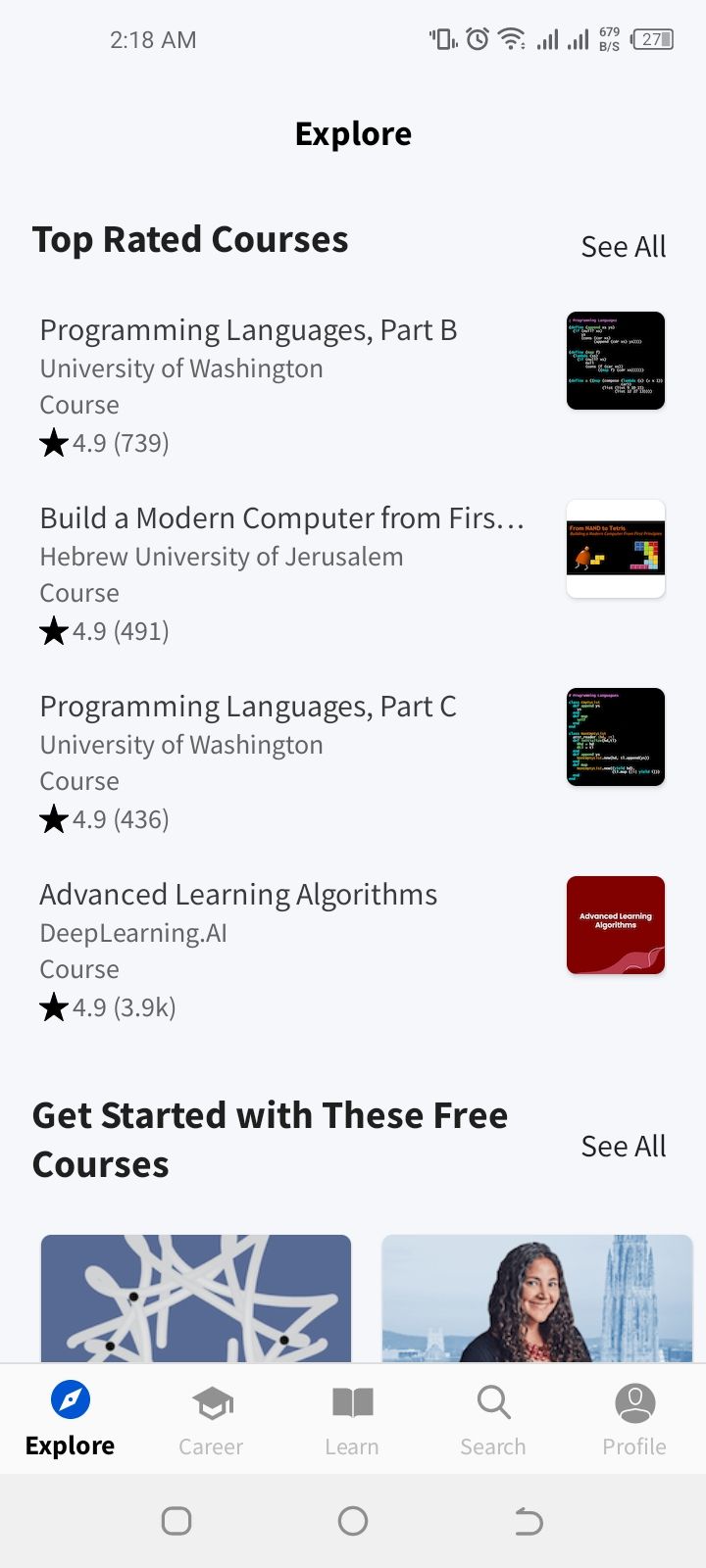
Task: Tap the Programming Languages Part C thumbnail
Action: coord(615,736)
